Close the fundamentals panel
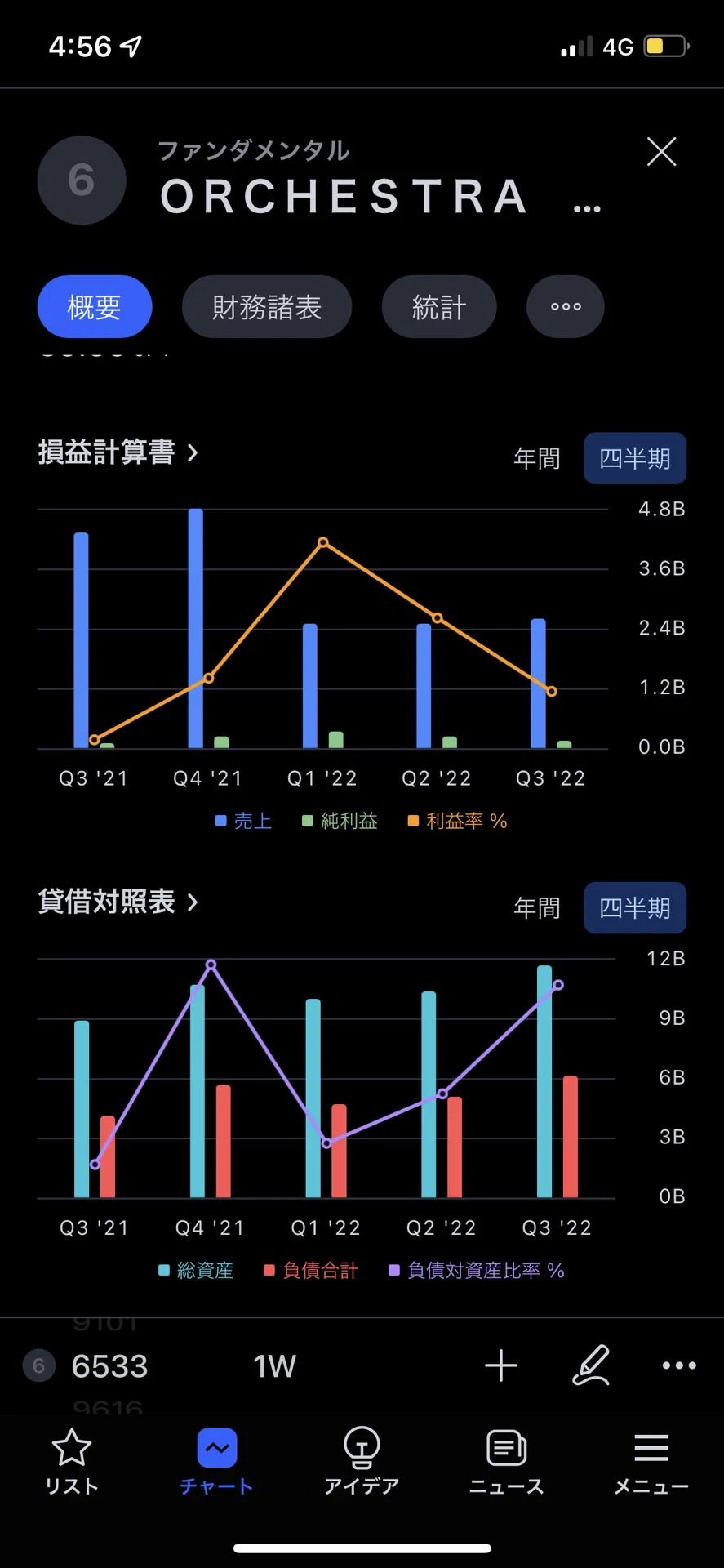This screenshot has width=724, height=1568. [661, 152]
